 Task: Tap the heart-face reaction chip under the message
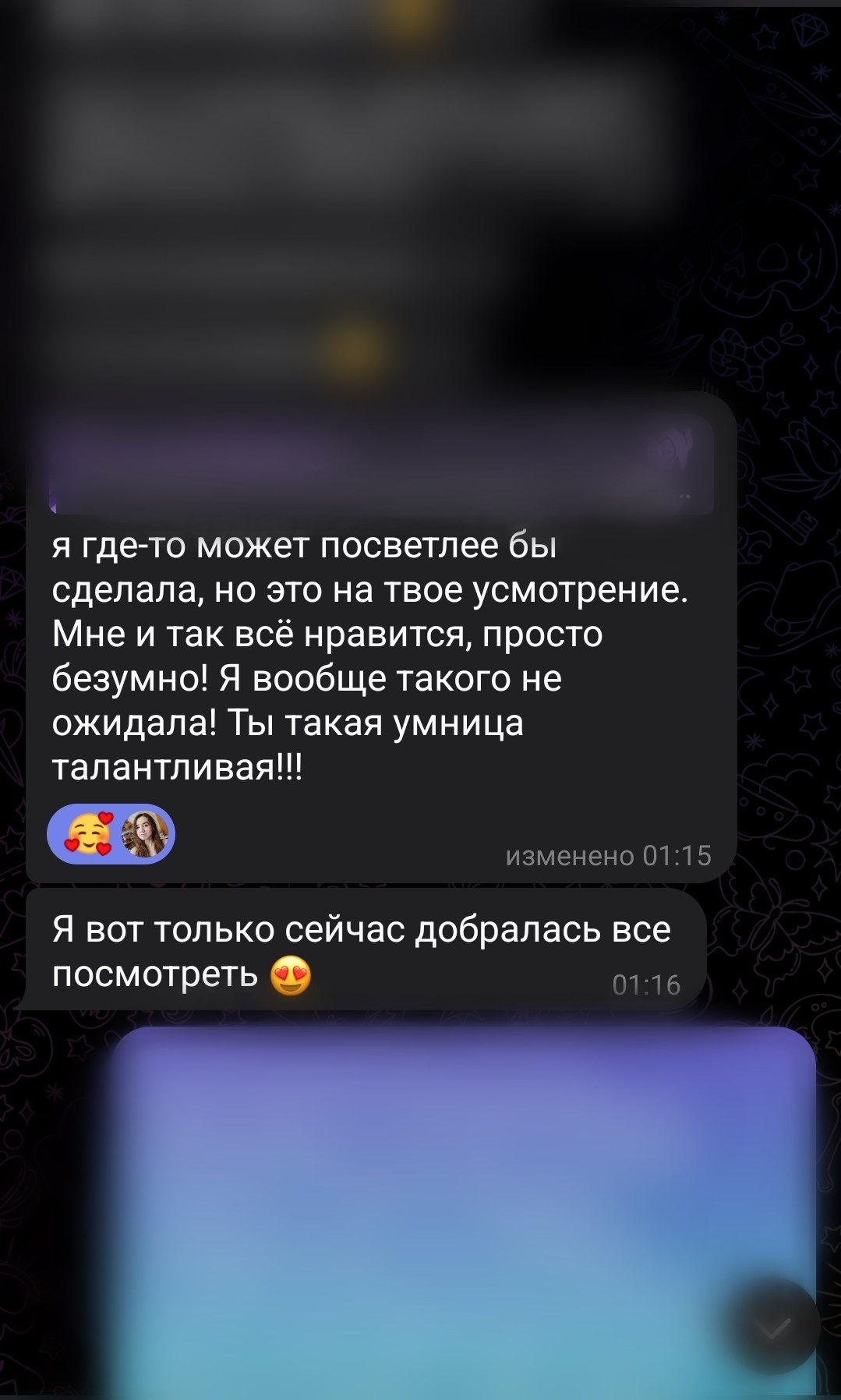[x=110, y=833]
